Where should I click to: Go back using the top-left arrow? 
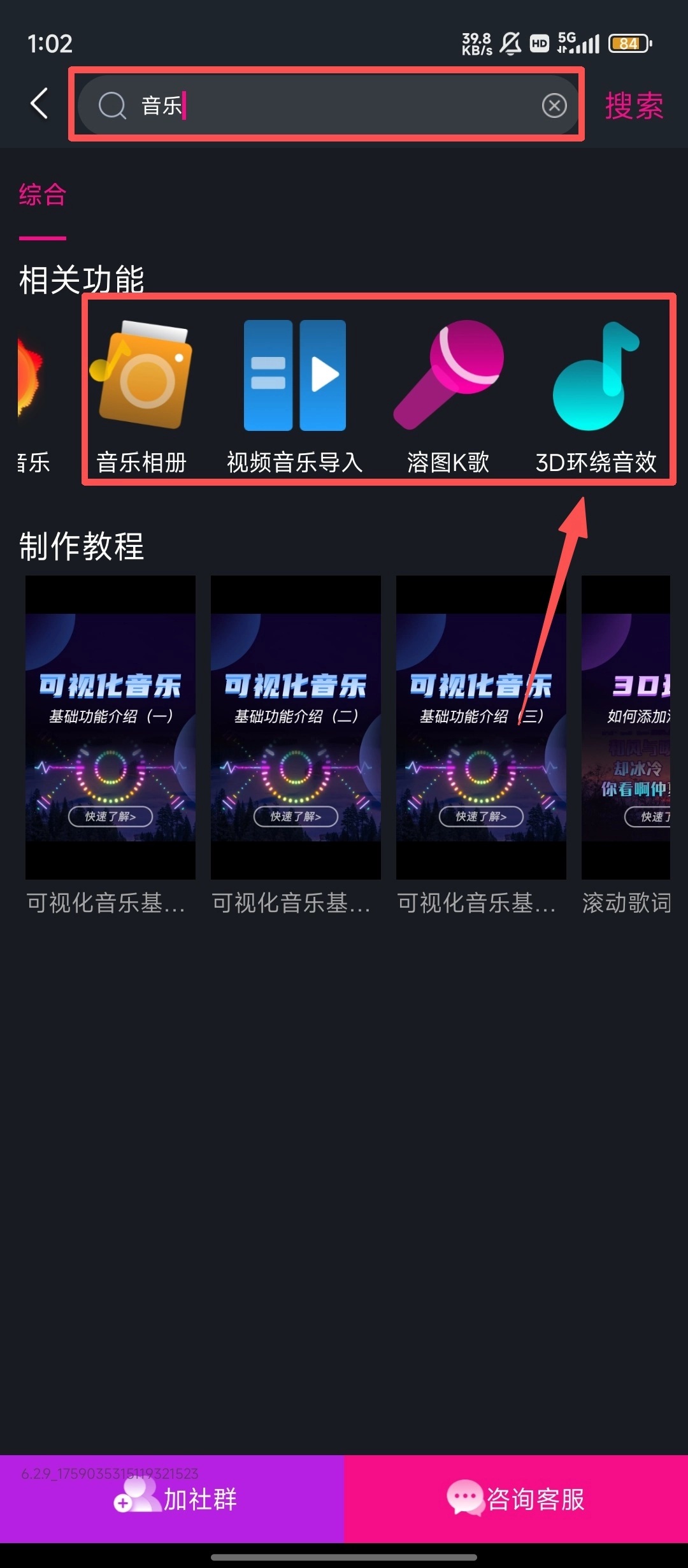pos(39,104)
